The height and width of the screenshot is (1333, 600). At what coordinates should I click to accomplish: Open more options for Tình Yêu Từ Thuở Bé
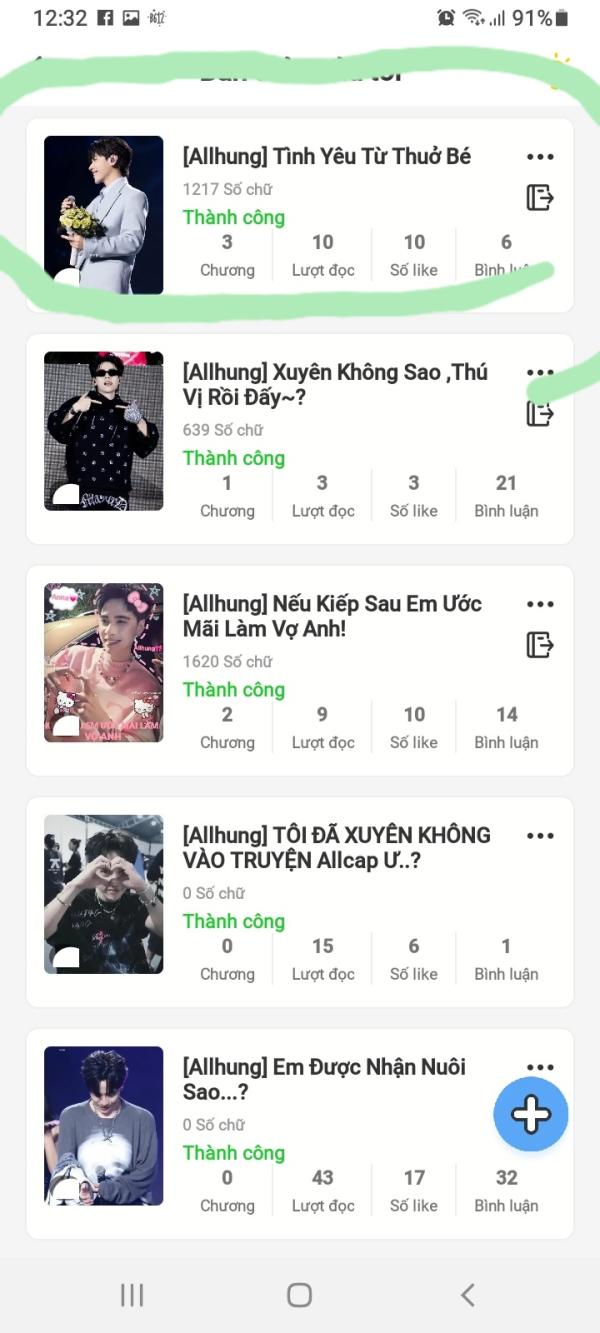[540, 157]
